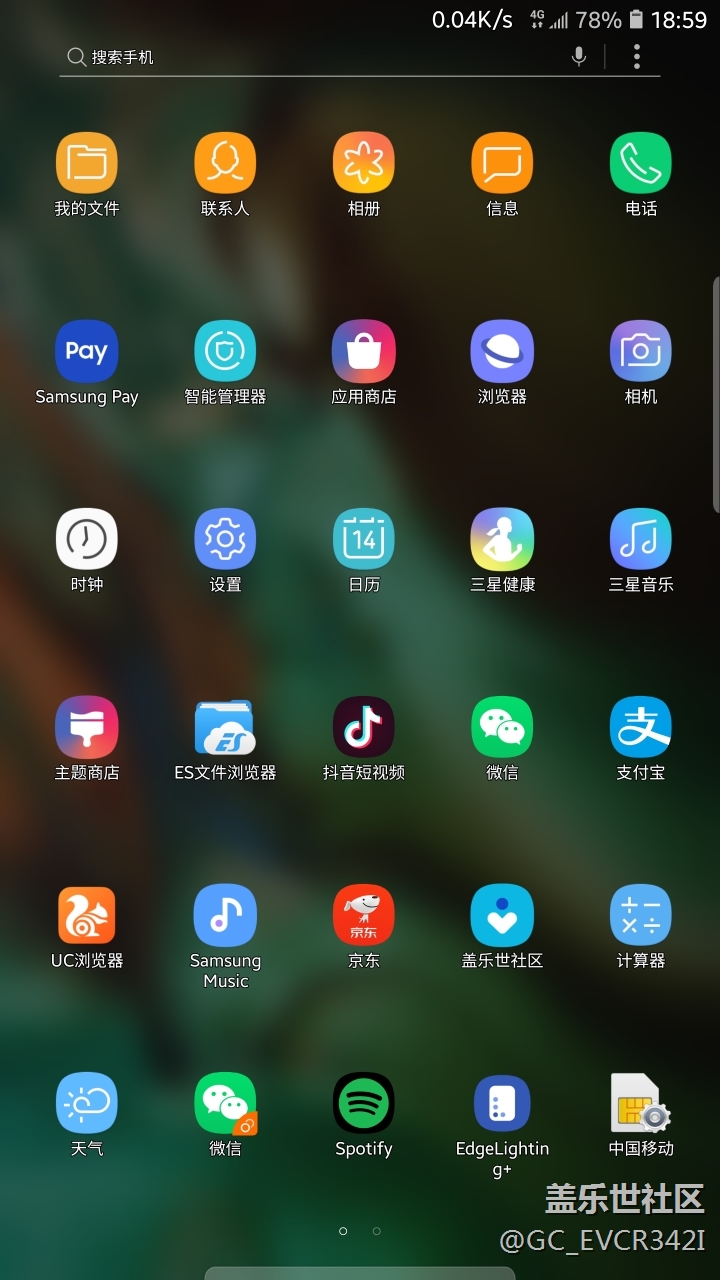Open the 日历 calendar app
Screen dimensions: 720x1280
[x=364, y=539]
